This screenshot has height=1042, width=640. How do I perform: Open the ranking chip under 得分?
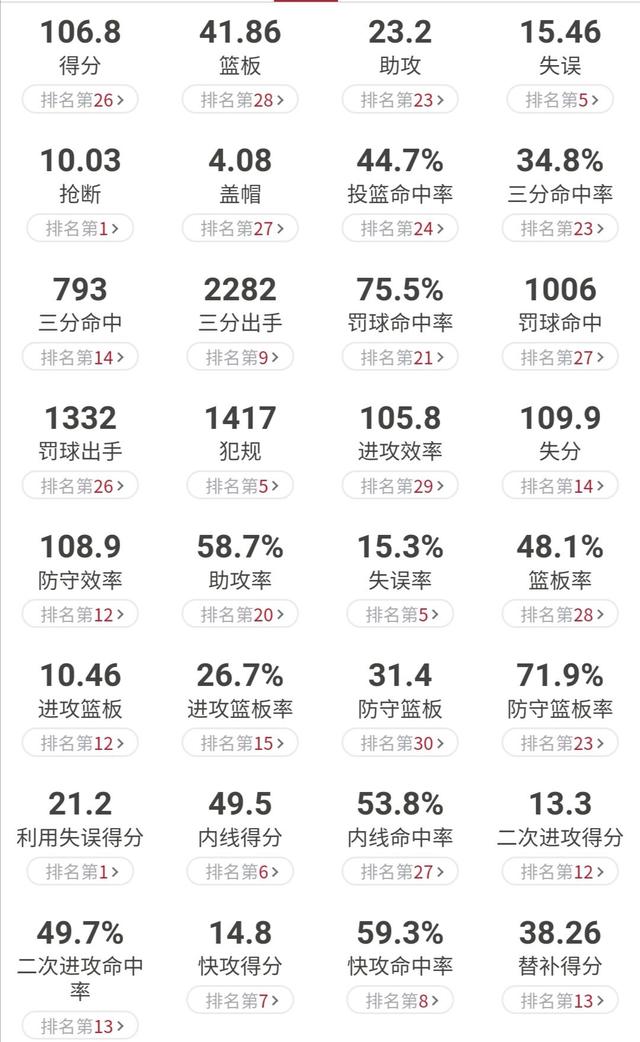tap(80, 100)
